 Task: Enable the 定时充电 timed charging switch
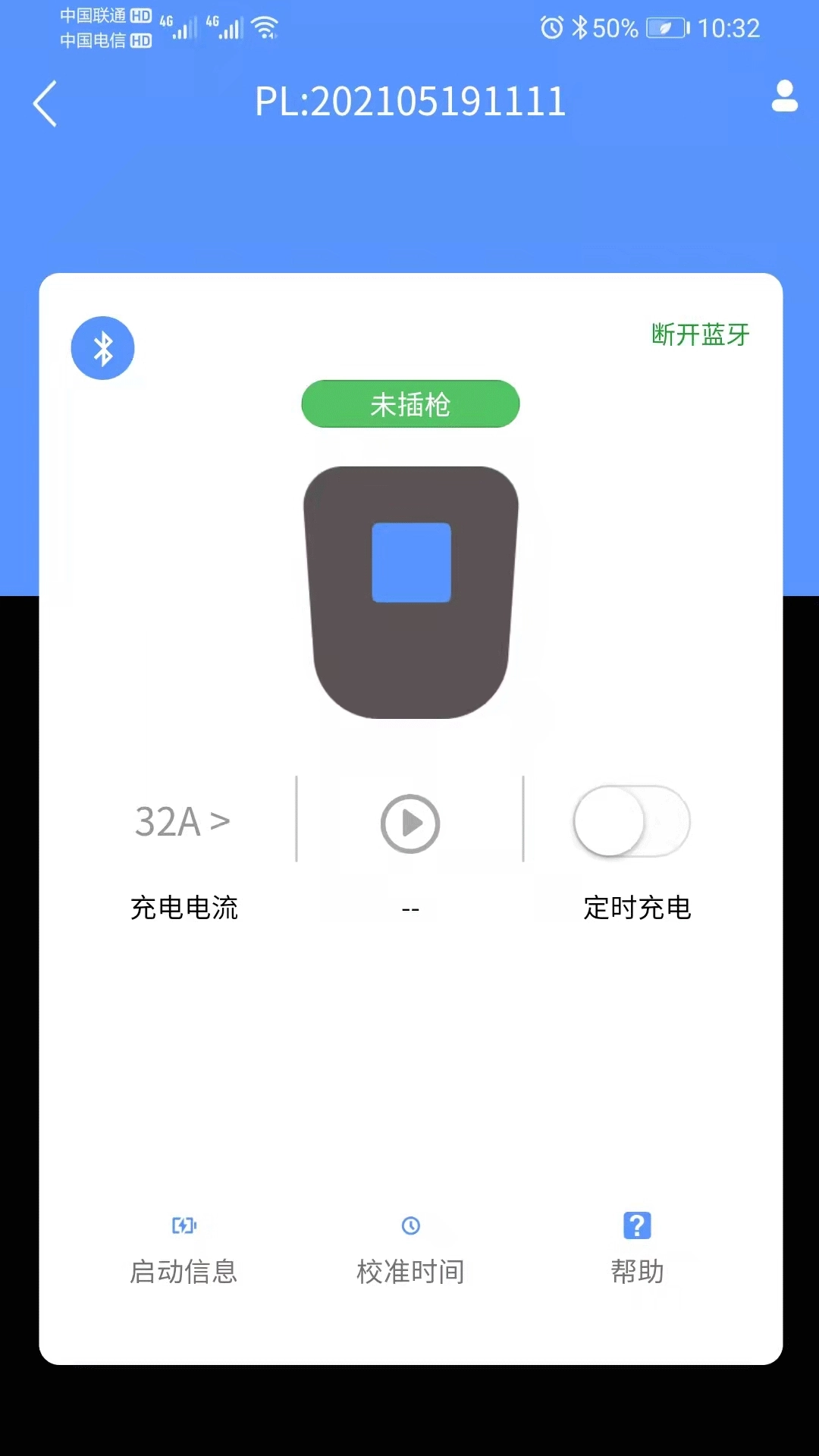(x=632, y=821)
